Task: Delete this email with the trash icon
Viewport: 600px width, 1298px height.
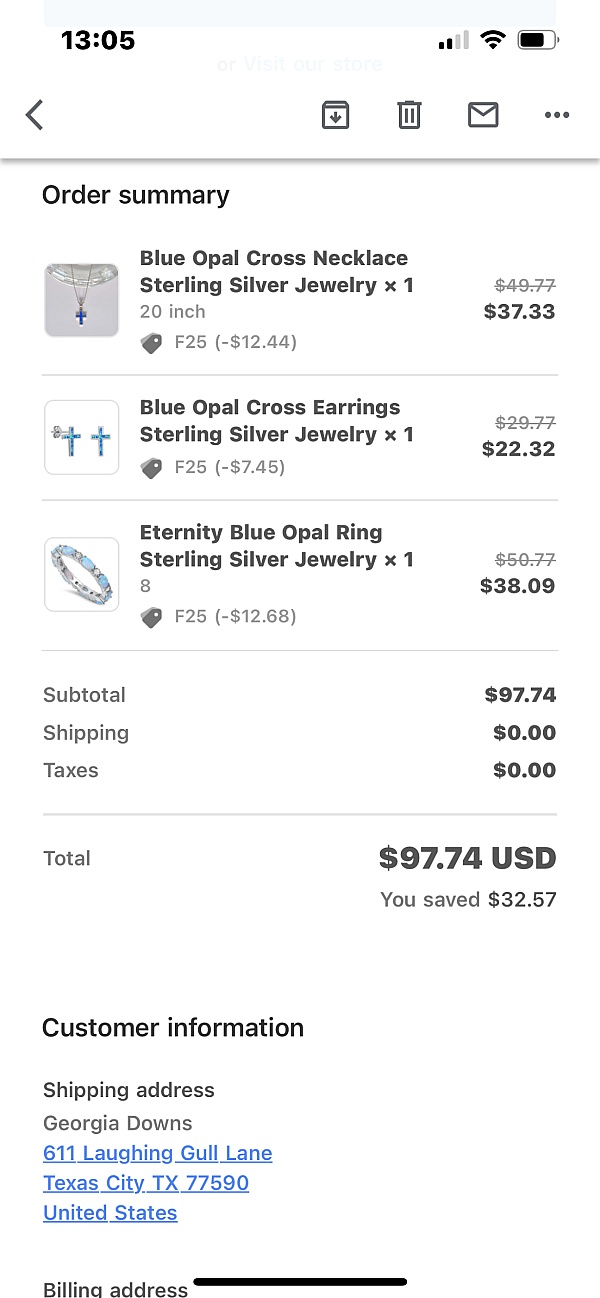Action: pos(409,115)
